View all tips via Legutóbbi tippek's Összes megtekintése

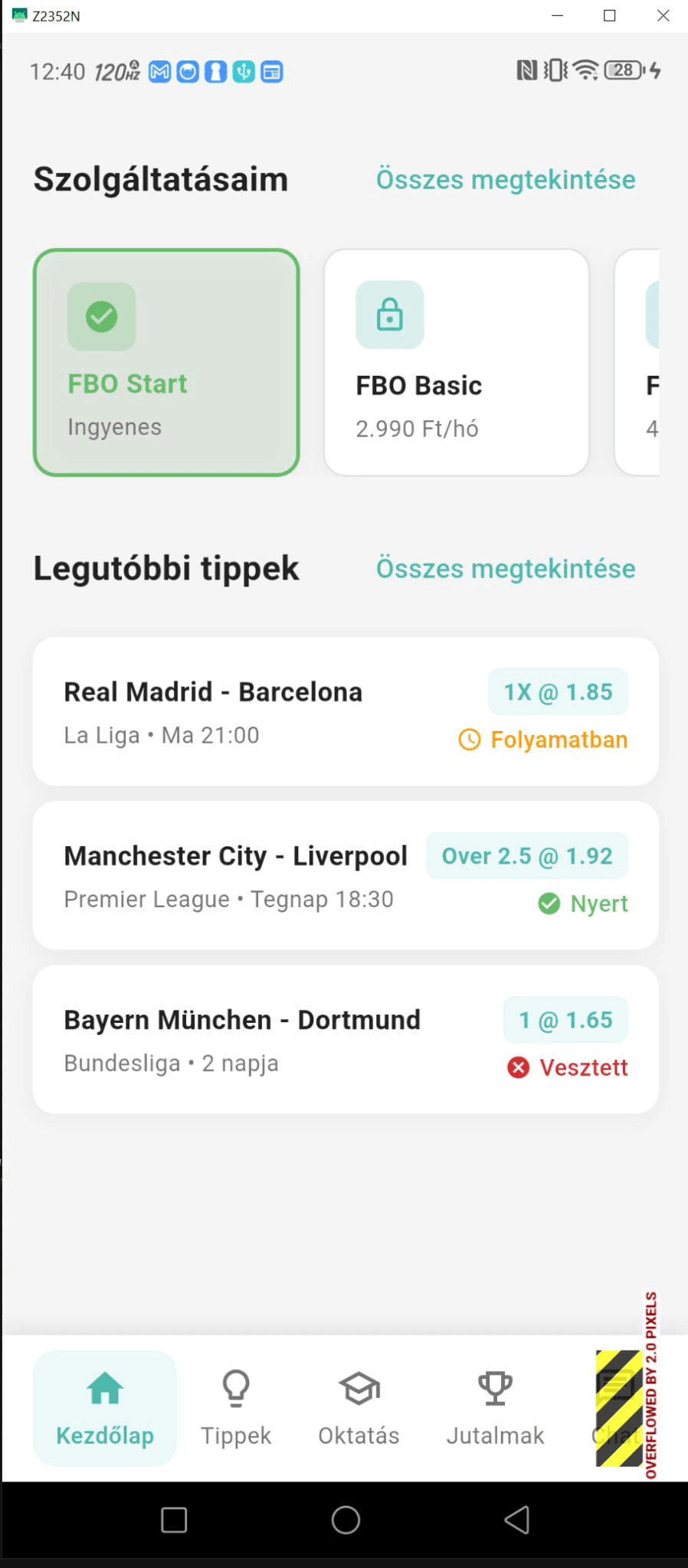505,569
